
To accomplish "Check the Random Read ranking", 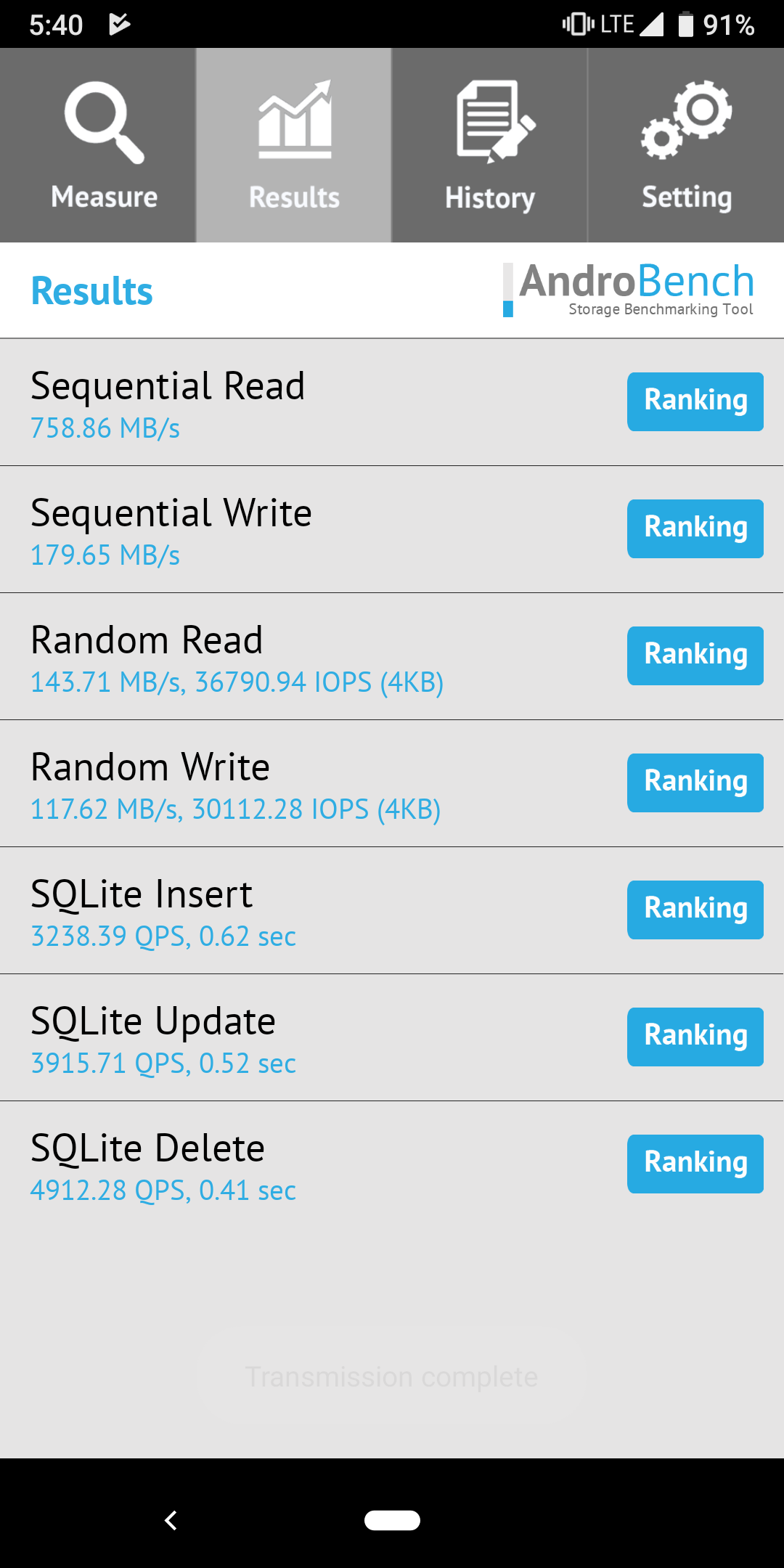I will (x=695, y=656).
